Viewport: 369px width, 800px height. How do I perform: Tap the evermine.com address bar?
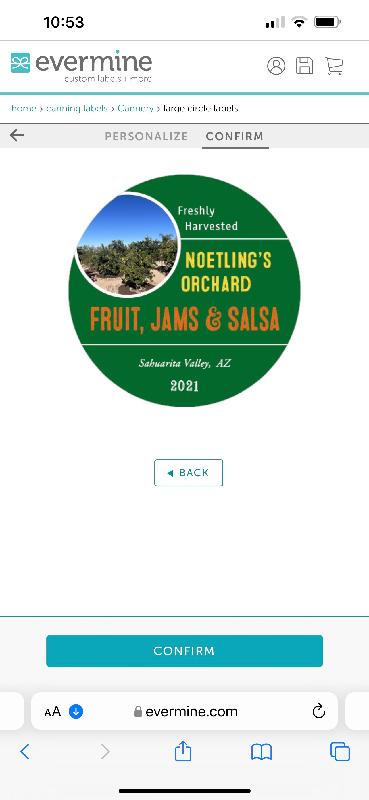[x=184, y=711]
